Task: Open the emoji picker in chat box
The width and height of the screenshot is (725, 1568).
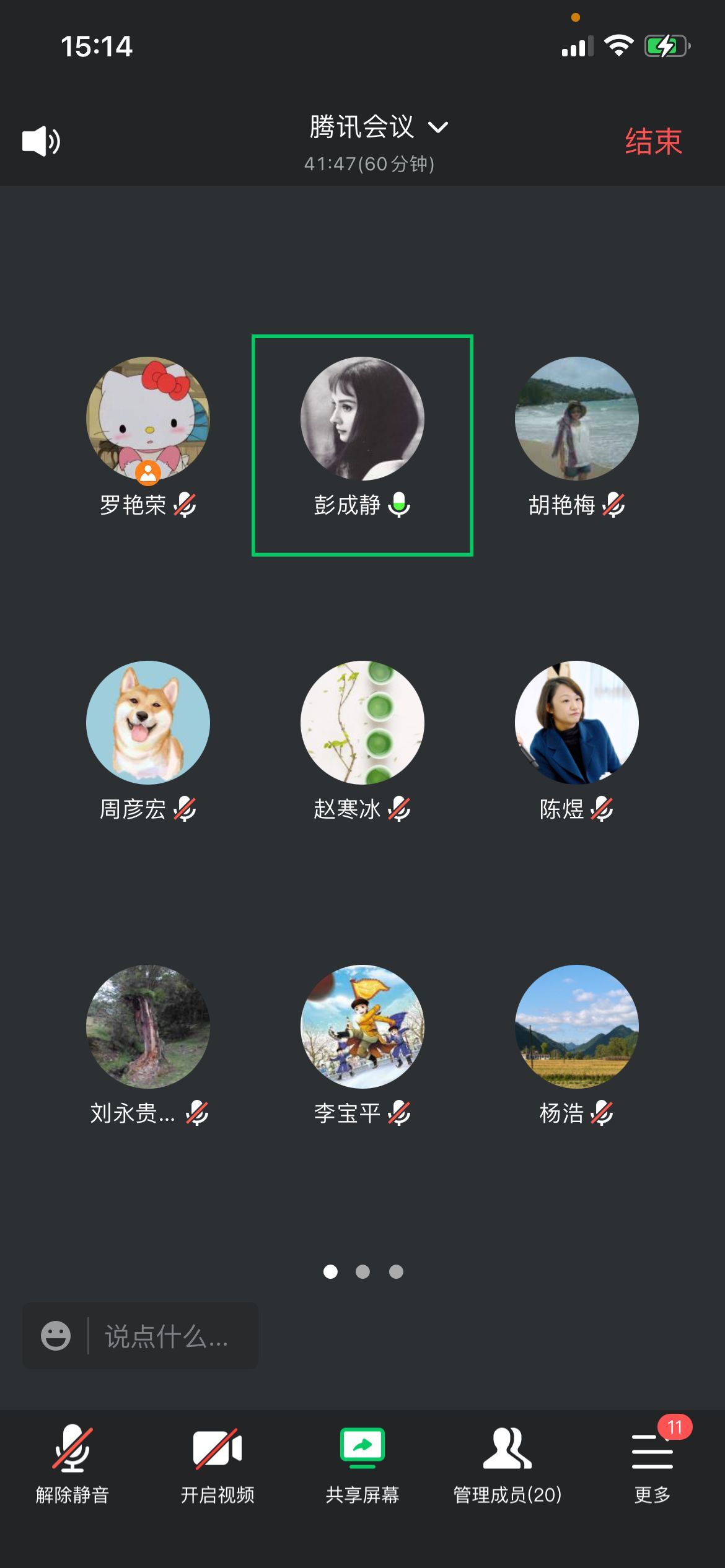Action: [56, 1336]
